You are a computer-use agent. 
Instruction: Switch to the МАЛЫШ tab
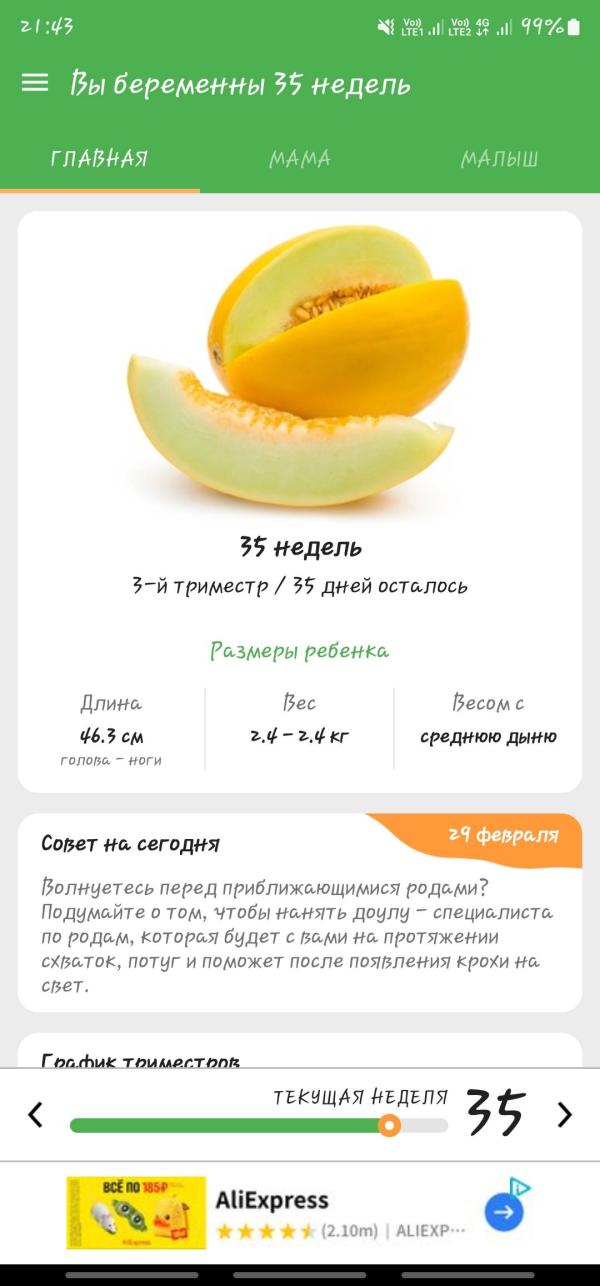(x=500, y=159)
